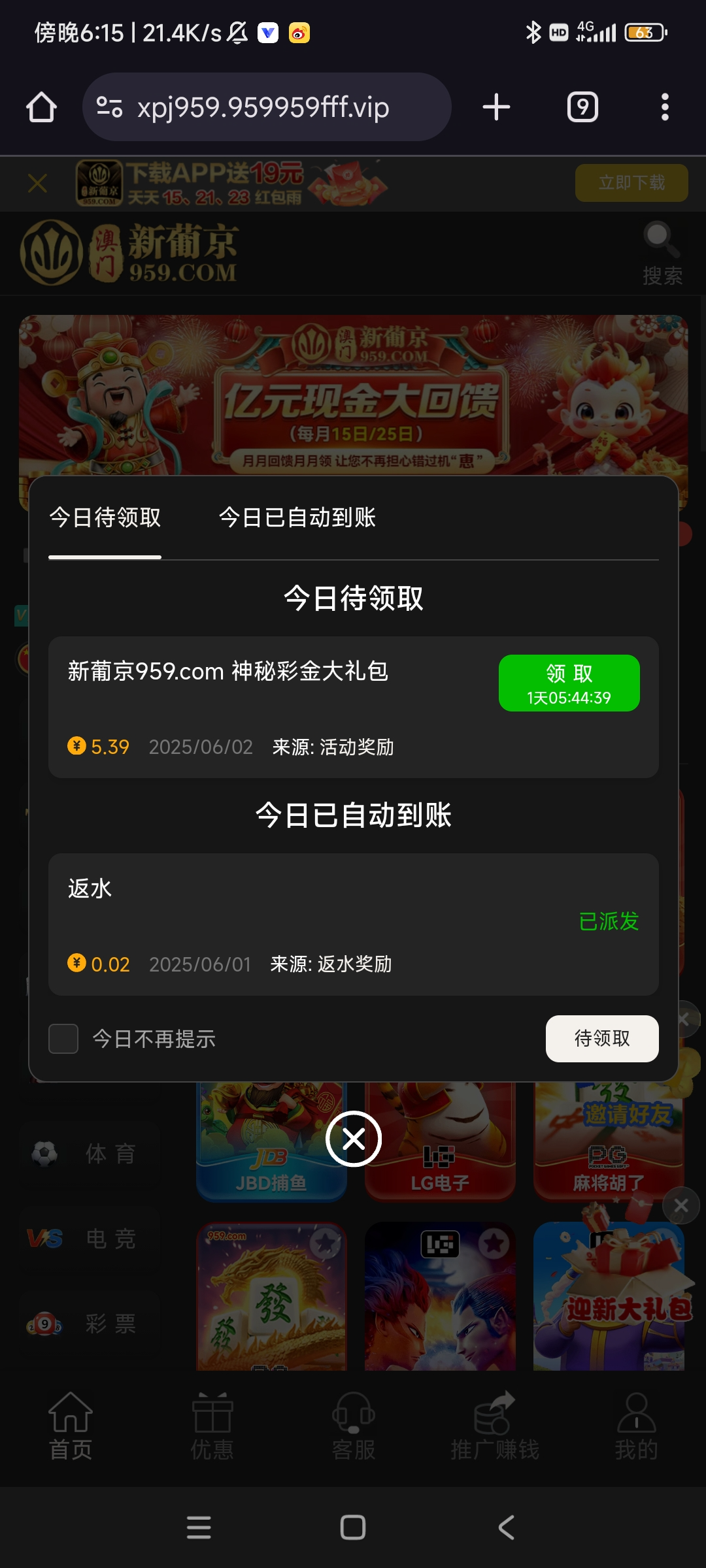Show recent apps from the navigation bar
706x1568 pixels.
click(x=199, y=1527)
